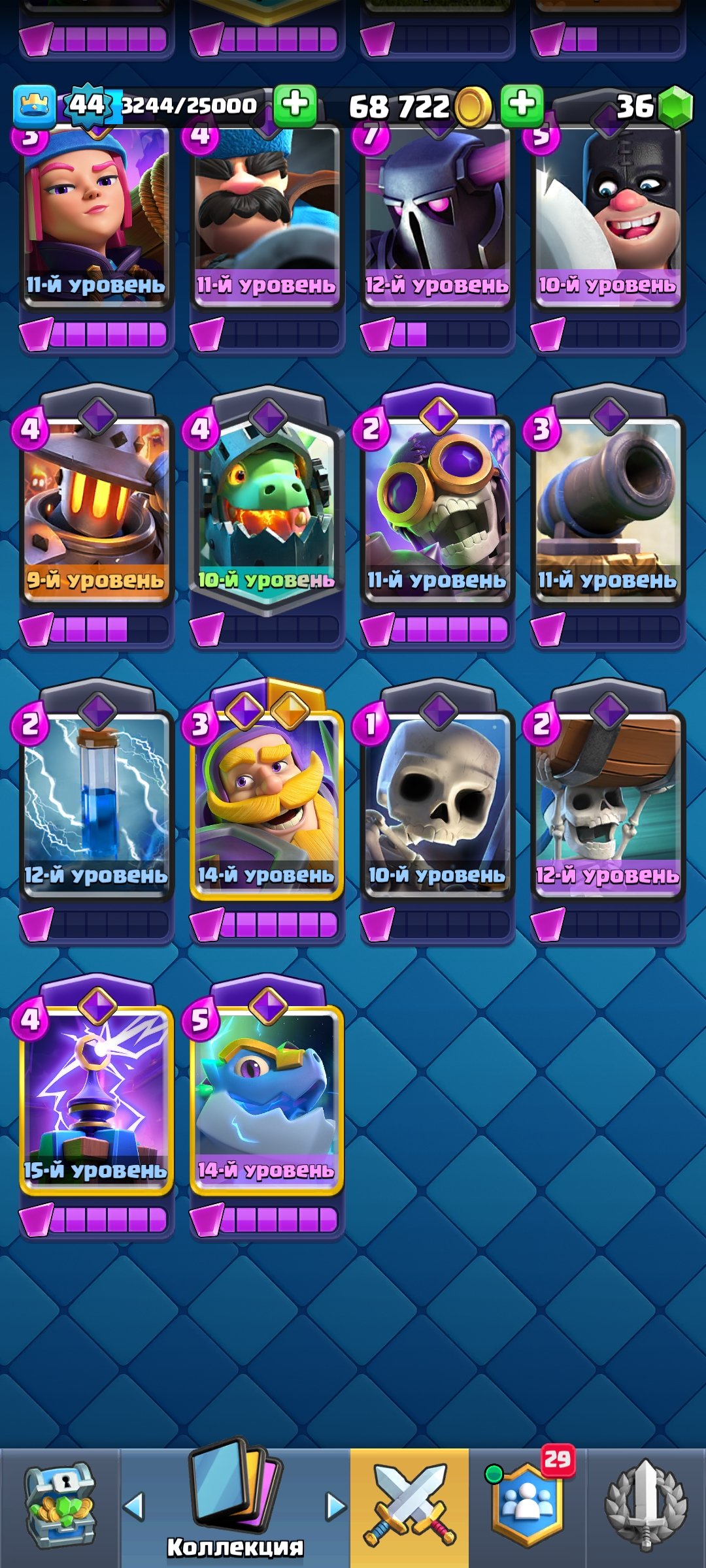Tap the left arrow beside Коллекция

[x=135, y=1507]
